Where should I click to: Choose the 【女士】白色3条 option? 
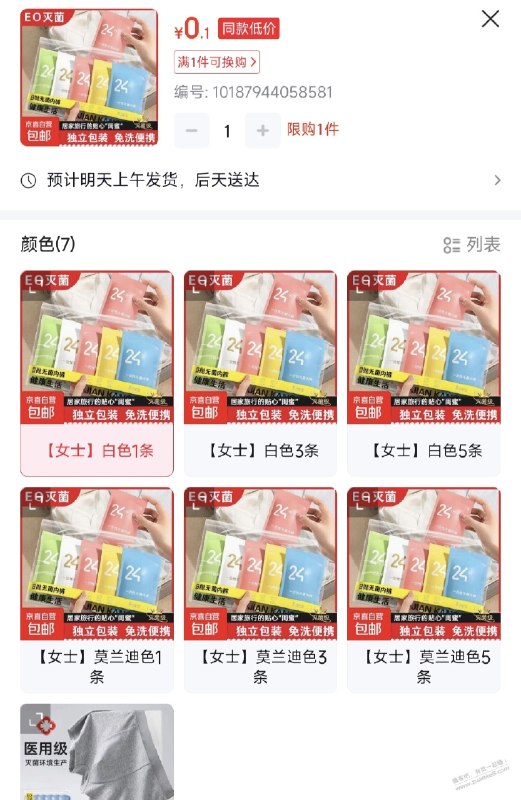[260, 373]
